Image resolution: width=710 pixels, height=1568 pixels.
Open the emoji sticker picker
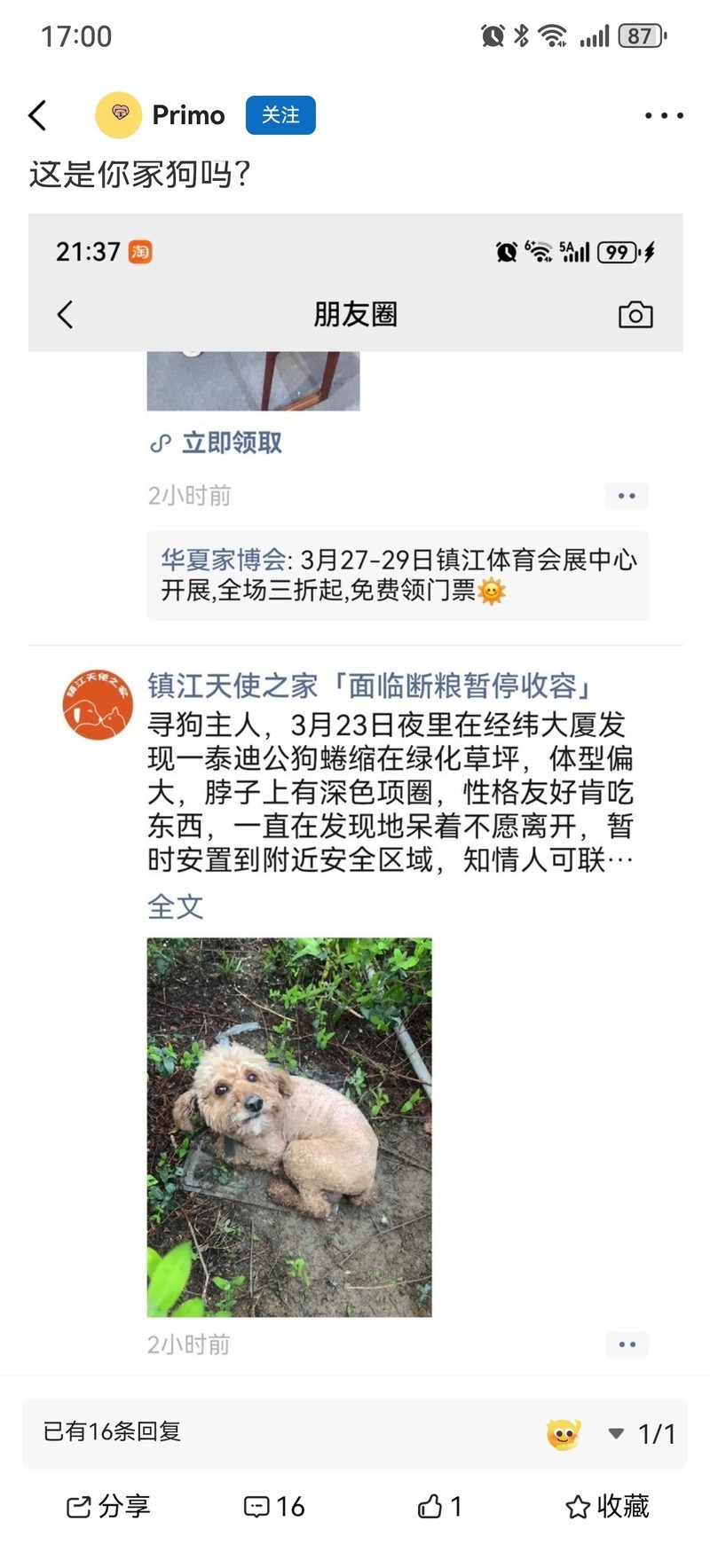(563, 1433)
